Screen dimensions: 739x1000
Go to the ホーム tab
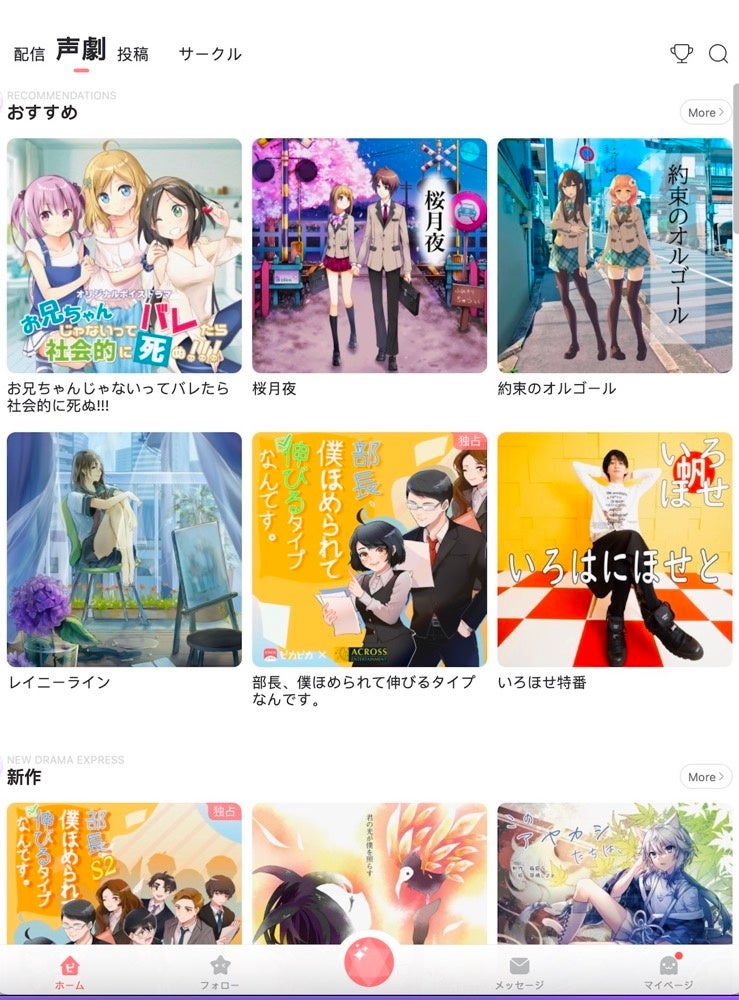(x=69, y=971)
